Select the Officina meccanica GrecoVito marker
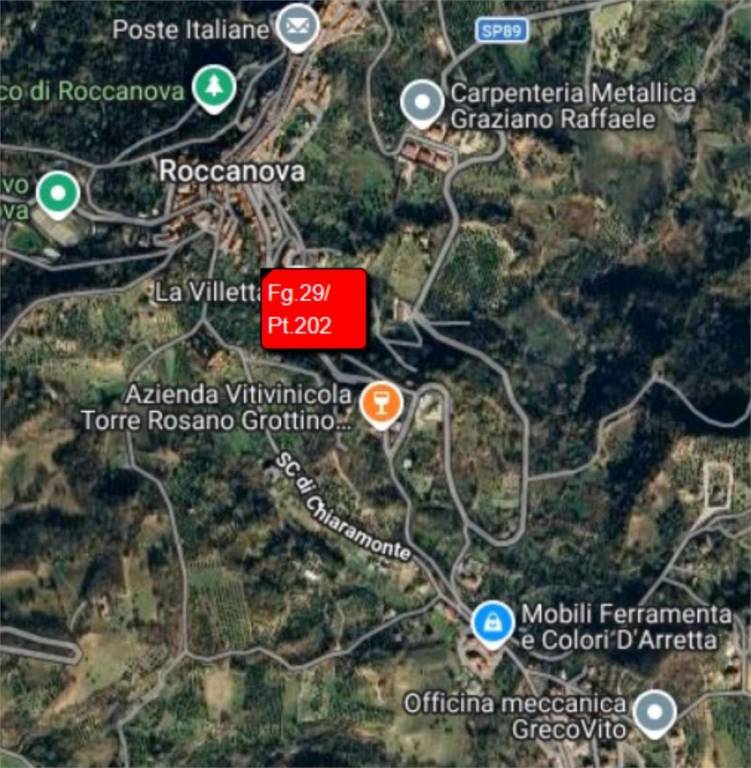The height and width of the screenshot is (768, 751). [x=655, y=711]
